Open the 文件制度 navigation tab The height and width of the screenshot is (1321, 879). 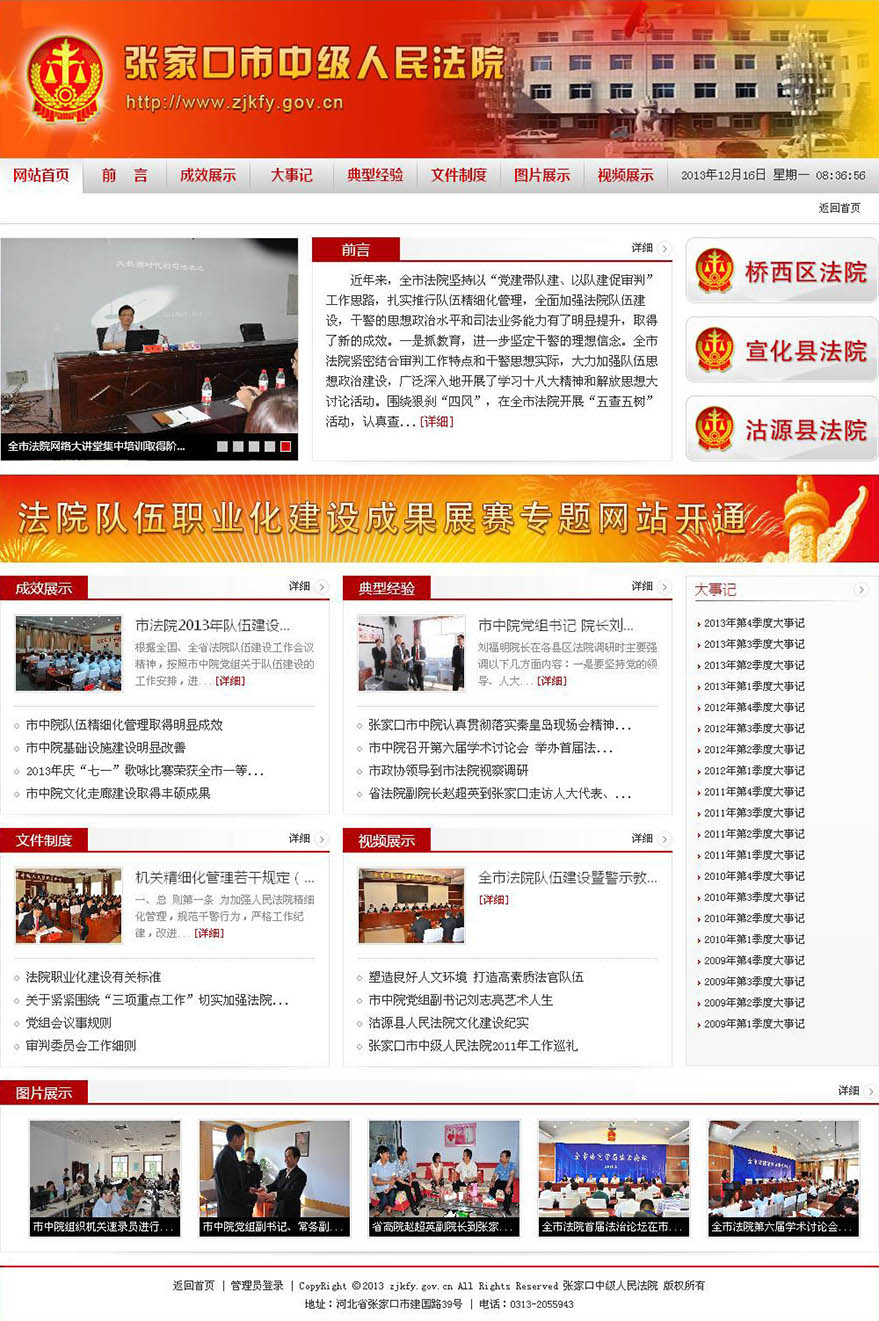pyautogui.click(x=458, y=175)
